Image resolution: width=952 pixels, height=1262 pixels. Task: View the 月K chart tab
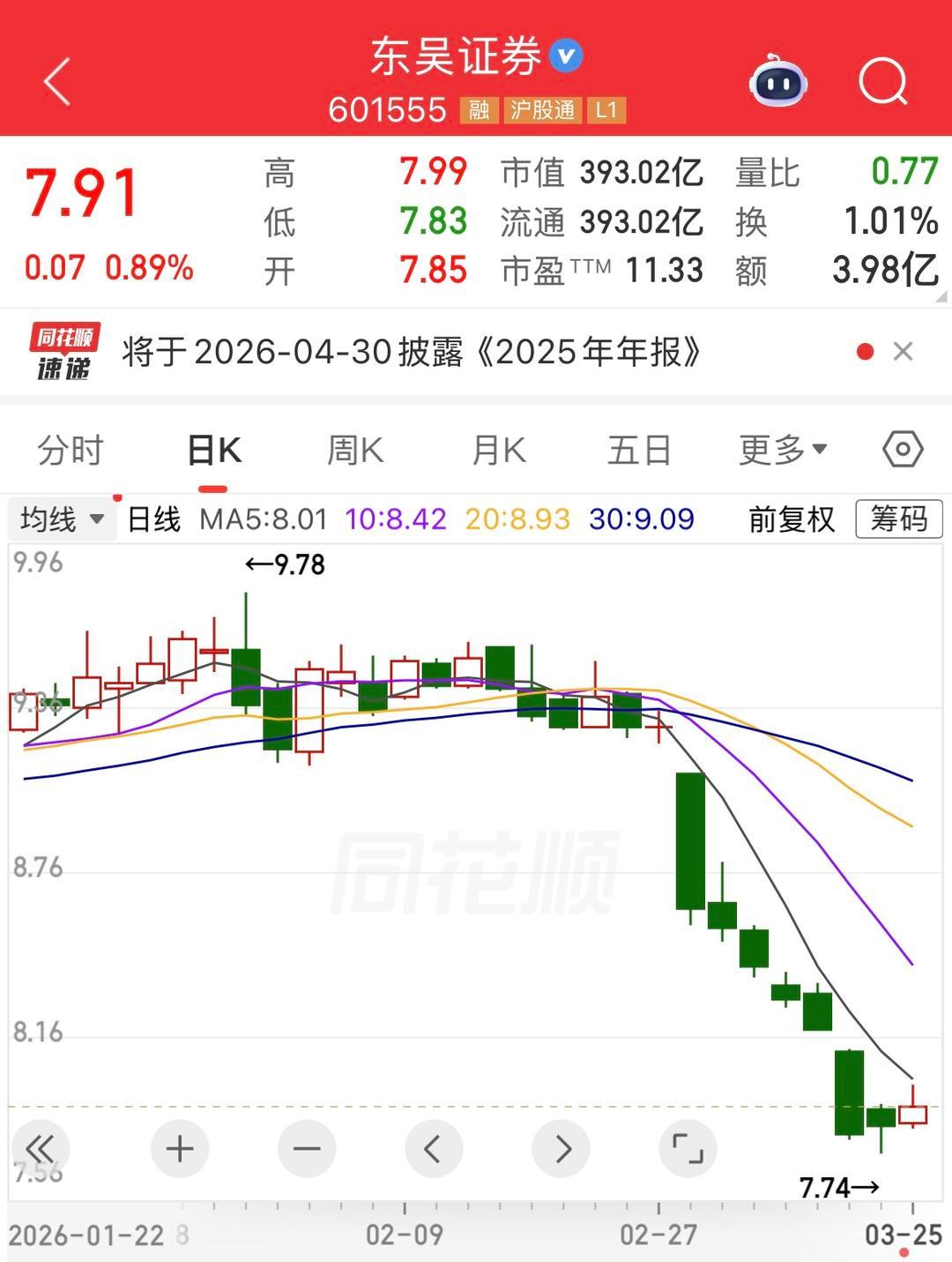click(499, 451)
